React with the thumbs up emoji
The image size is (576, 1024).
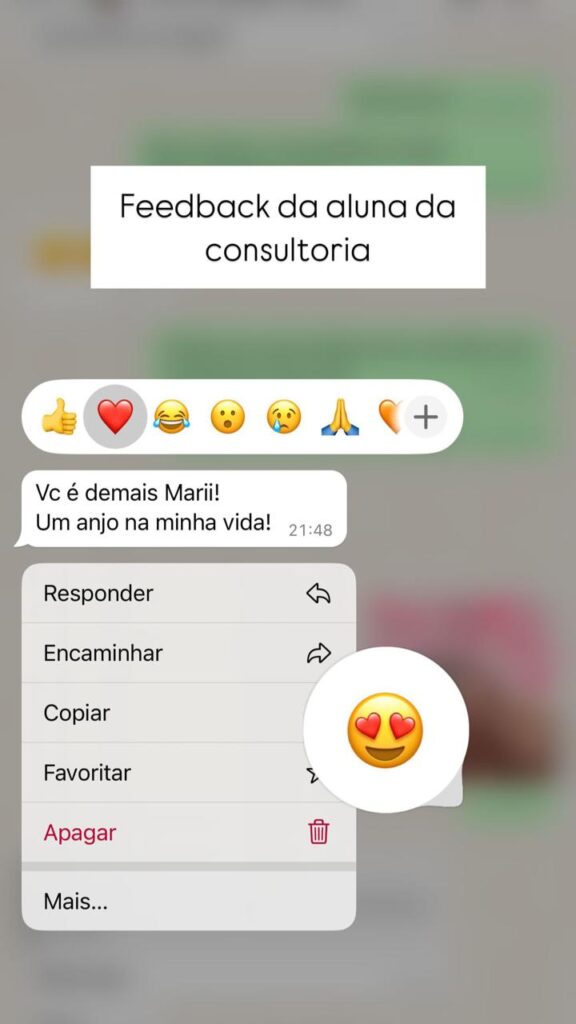(59, 417)
